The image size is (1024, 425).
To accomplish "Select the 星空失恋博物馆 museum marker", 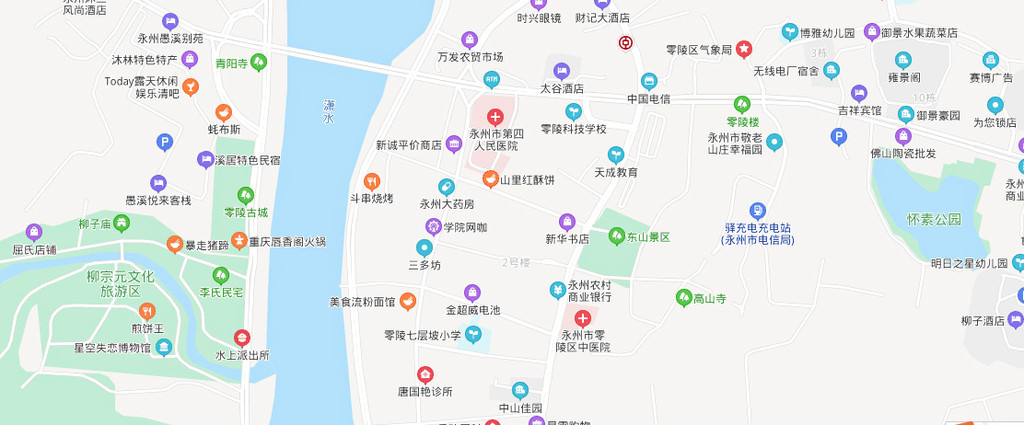I will tap(164, 347).
